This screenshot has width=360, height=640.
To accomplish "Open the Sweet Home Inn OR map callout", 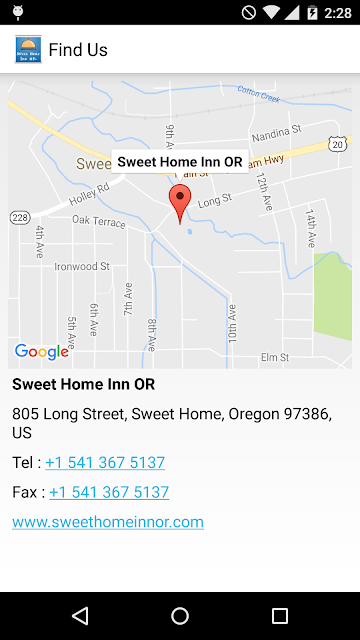I will pyautogui.click(x=180, y=162).
